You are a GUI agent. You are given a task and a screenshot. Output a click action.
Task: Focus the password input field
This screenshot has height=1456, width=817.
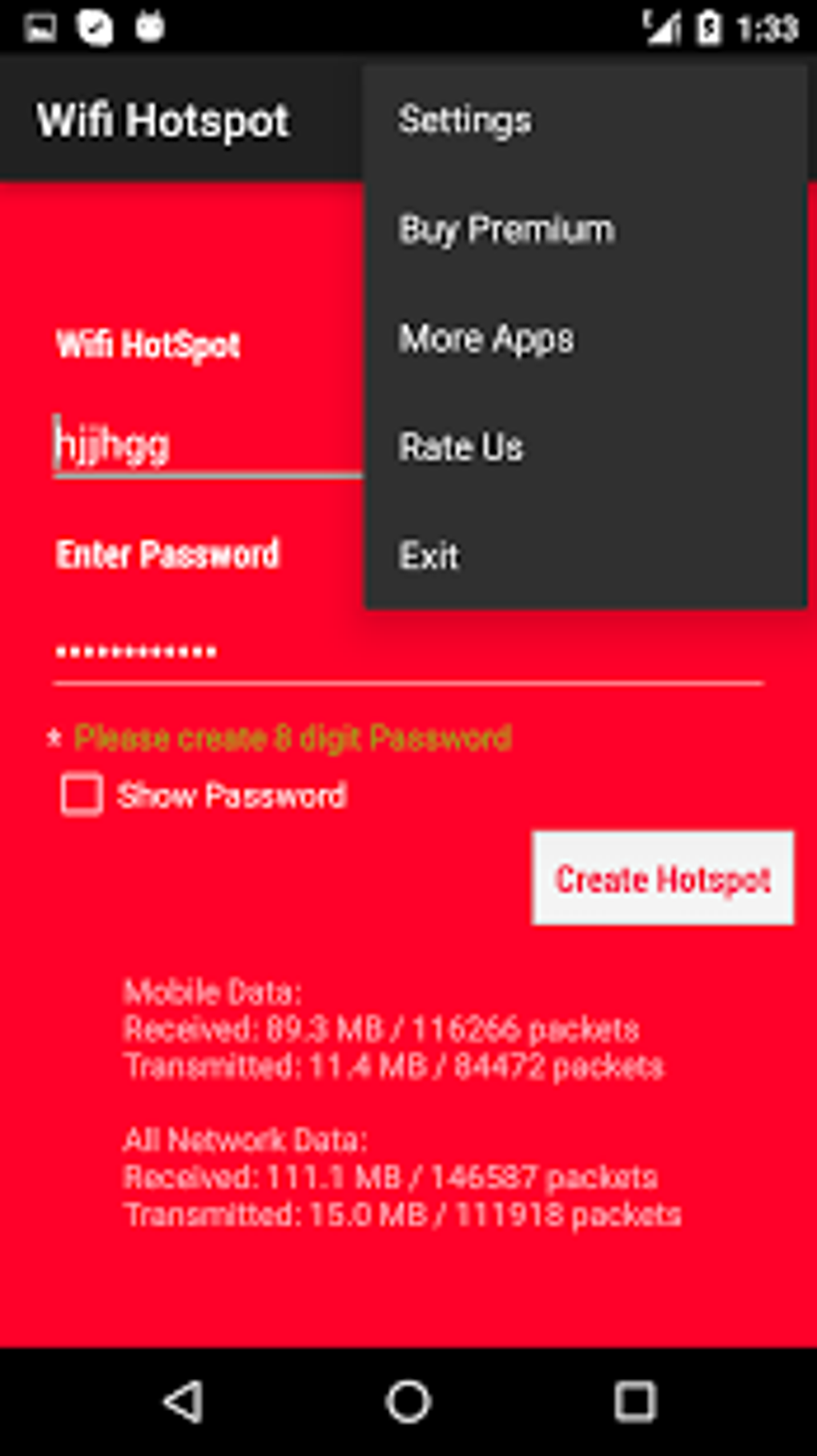pos(408,652)
